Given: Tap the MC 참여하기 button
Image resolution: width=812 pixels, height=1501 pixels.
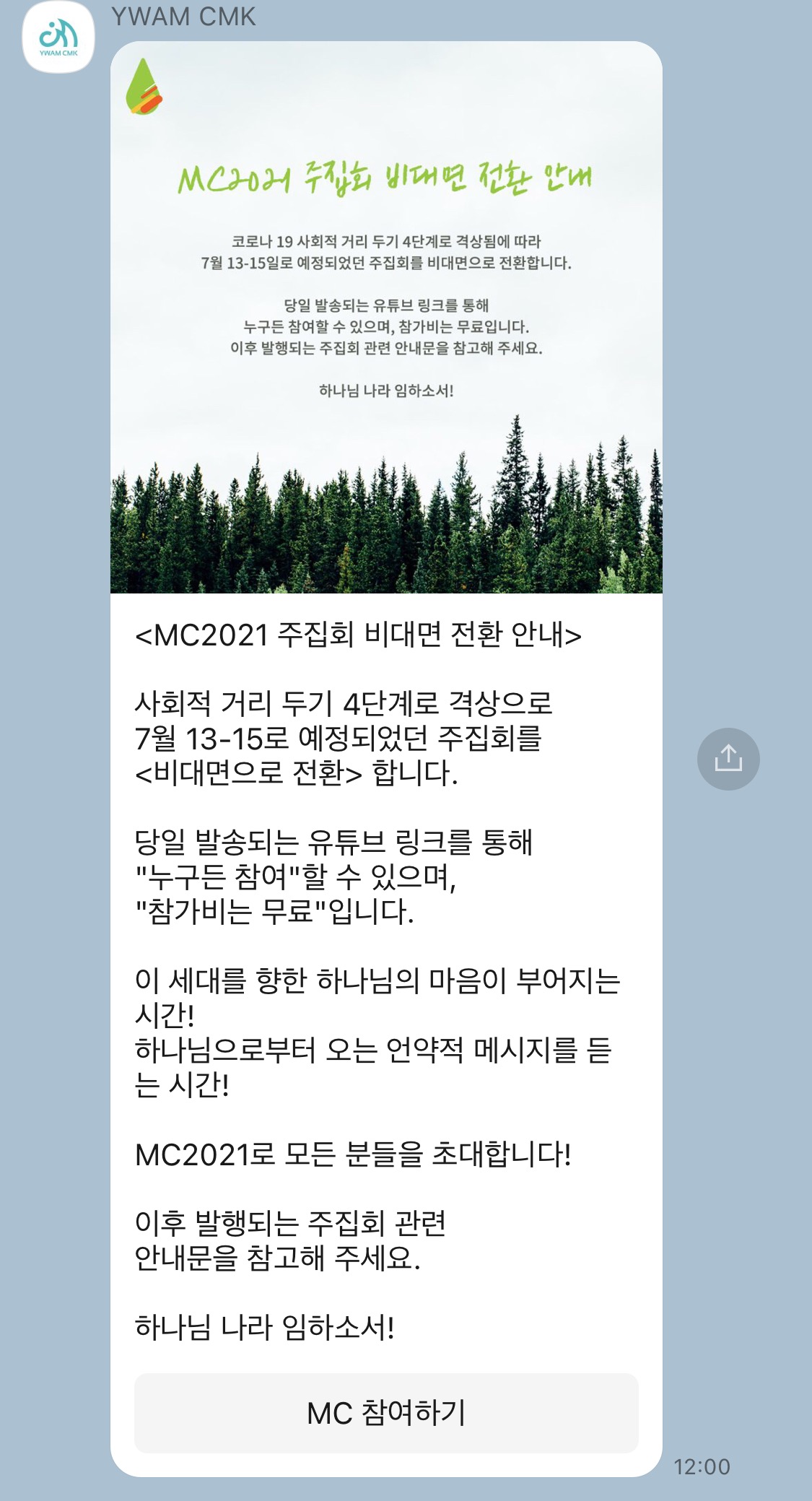Looking at the screenshot, I should [x=386, y=1413].
